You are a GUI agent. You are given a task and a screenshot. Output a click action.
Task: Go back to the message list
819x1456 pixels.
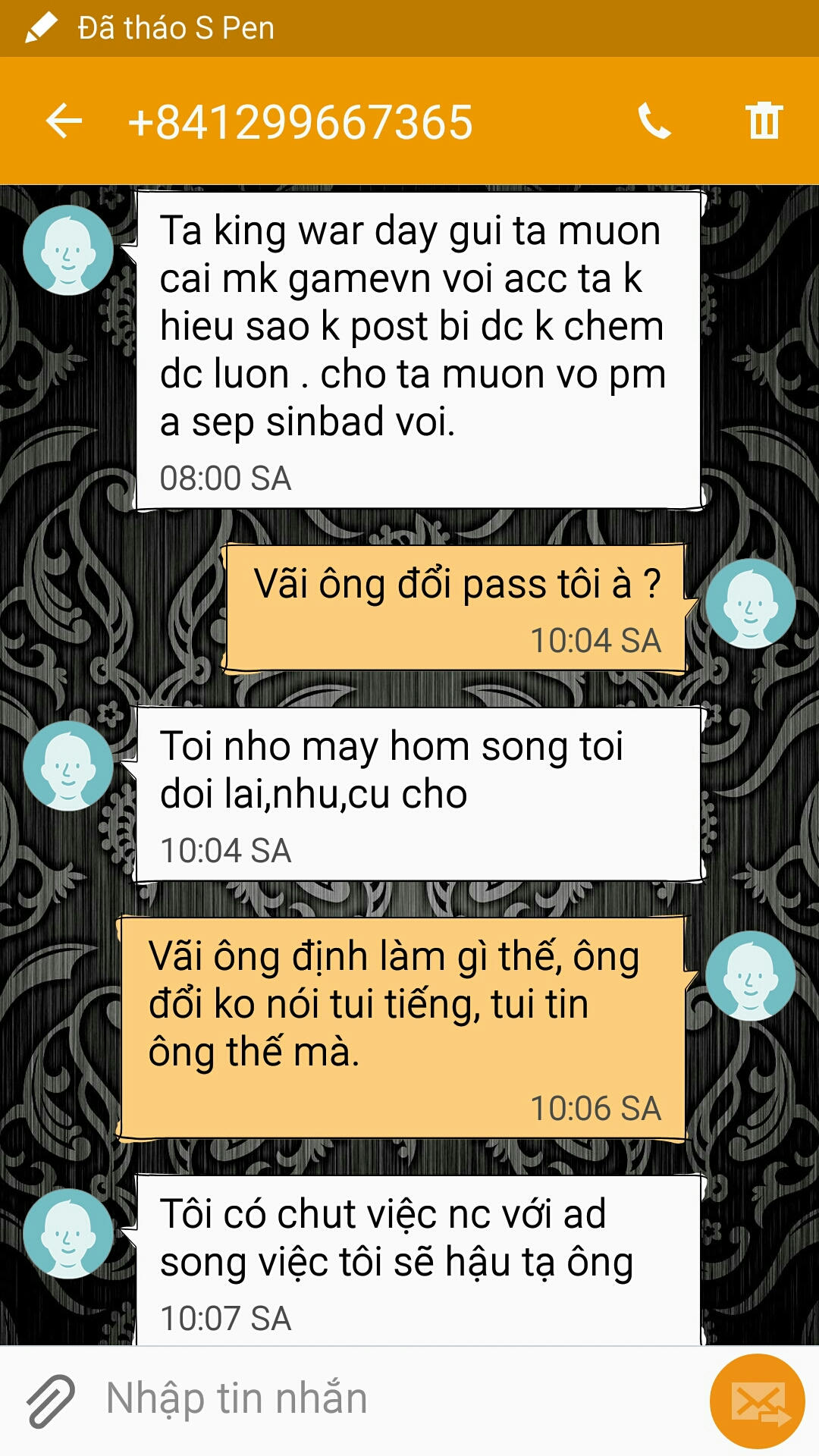click(x=64, y=121)
